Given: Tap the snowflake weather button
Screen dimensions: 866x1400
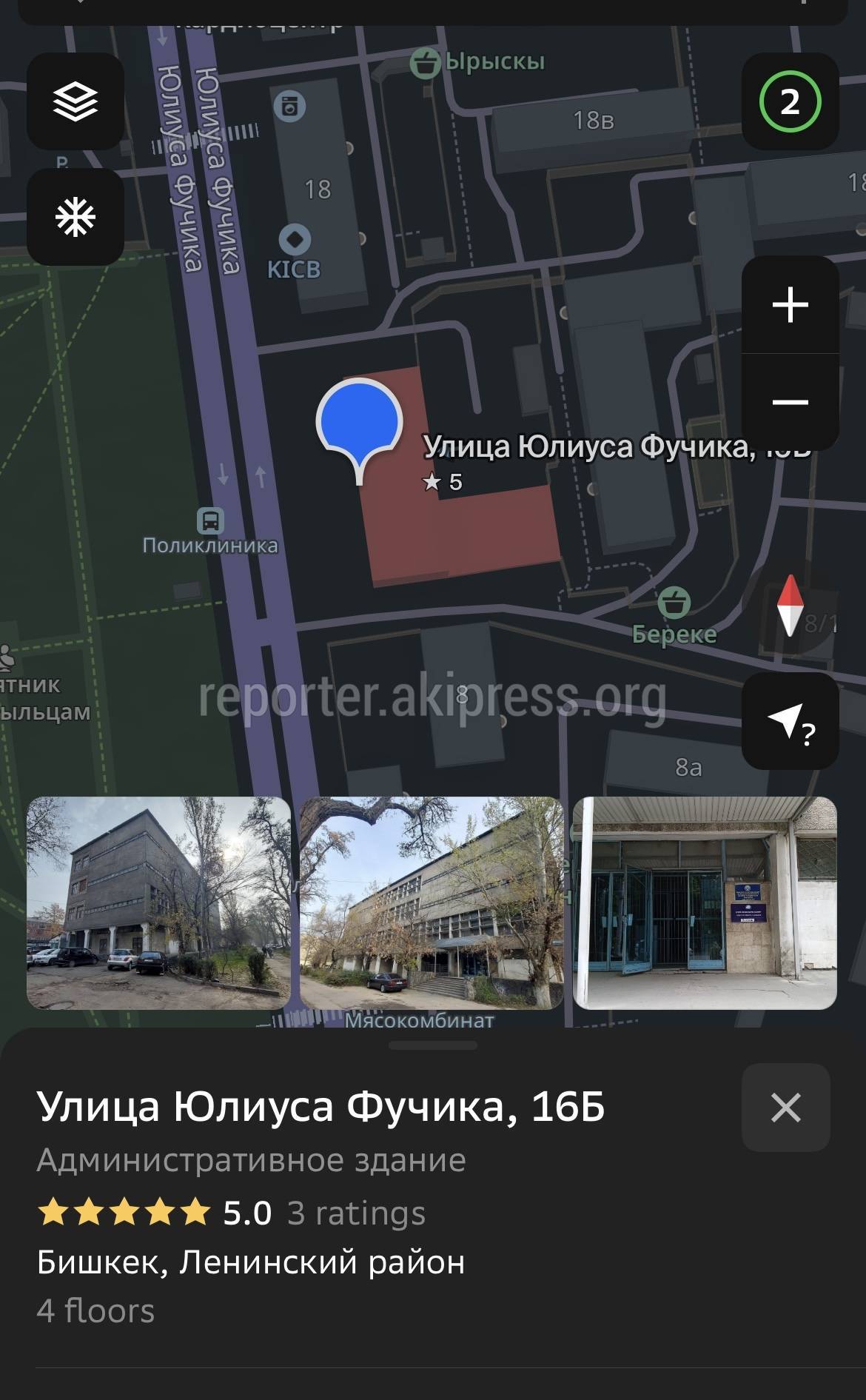Looking at the screenshot, I should pyautogui.click(x=75, y=217).
